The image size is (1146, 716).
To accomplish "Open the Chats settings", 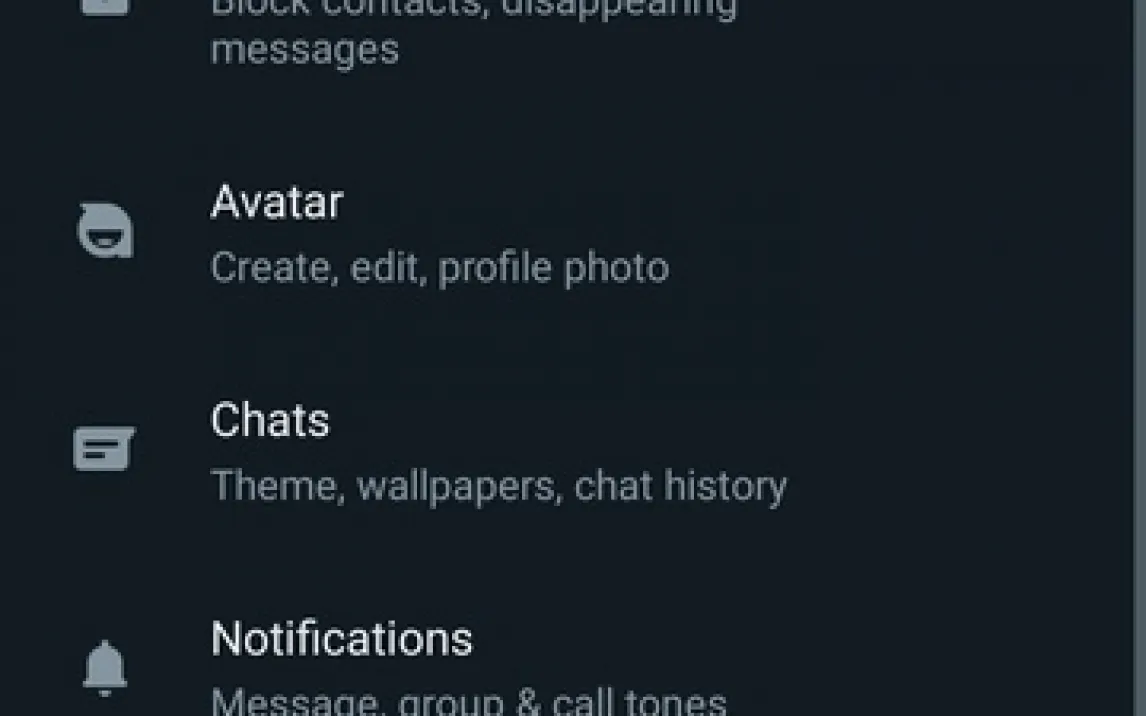I will click(x=270, y=421).
